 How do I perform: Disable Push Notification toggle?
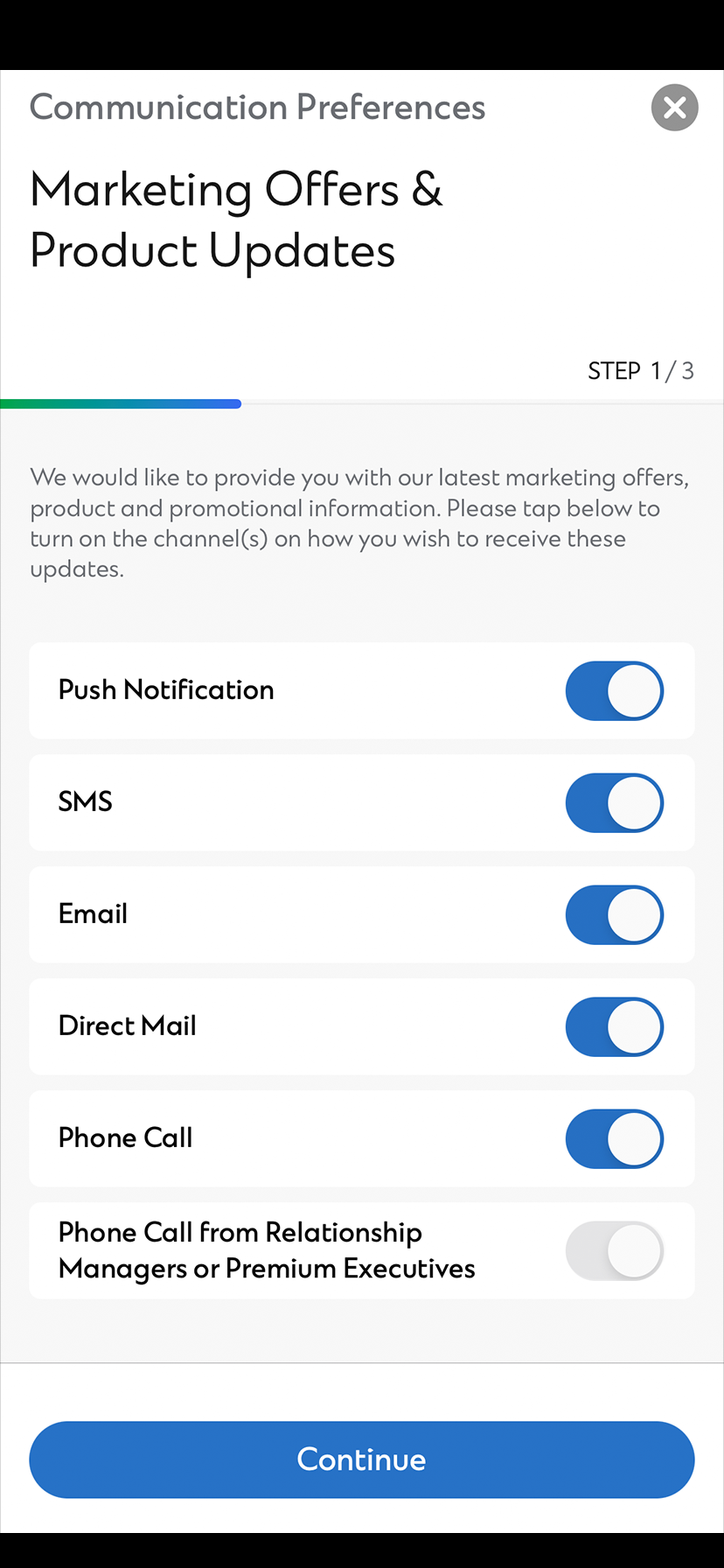coord(615,690)
